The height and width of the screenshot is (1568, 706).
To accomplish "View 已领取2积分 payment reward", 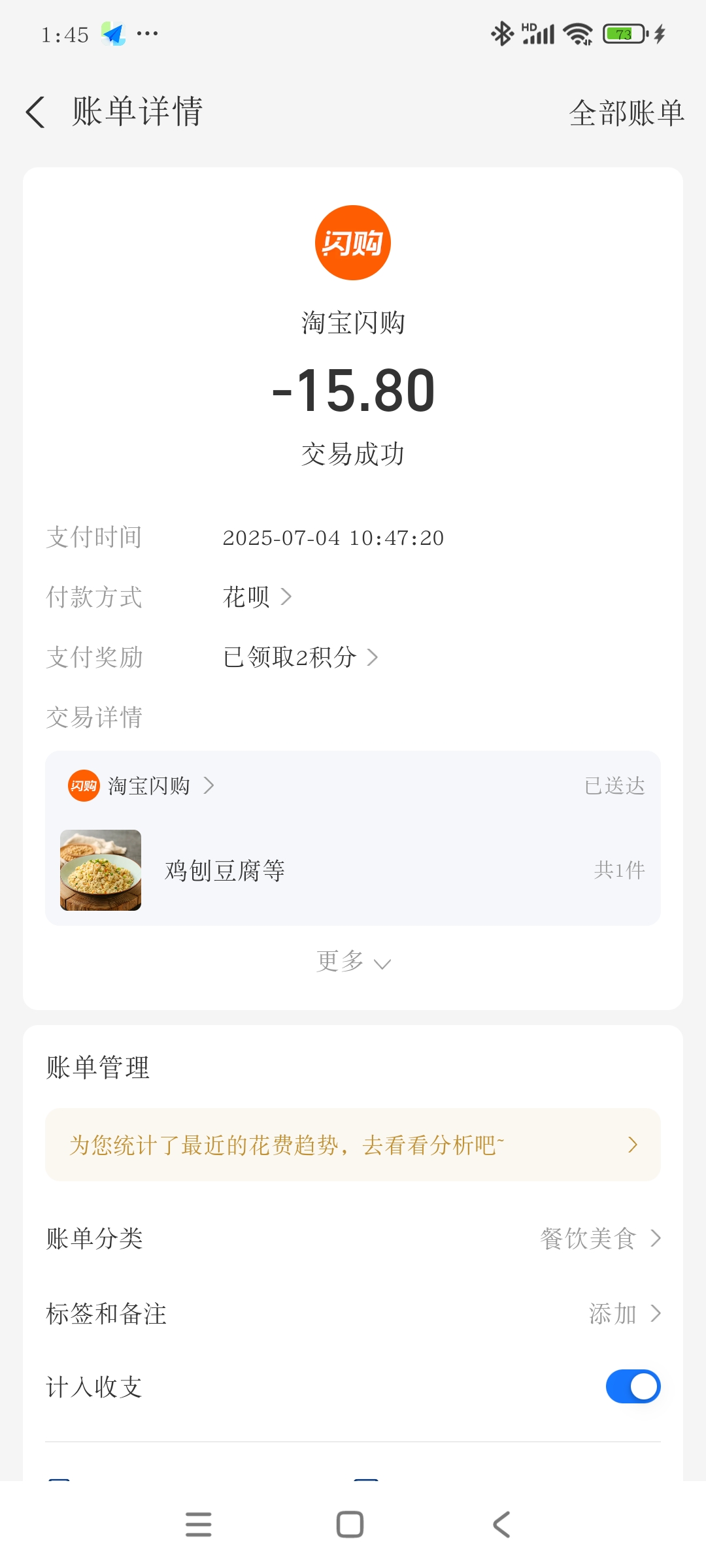I will pyautogui.click(x=299, y=657).
